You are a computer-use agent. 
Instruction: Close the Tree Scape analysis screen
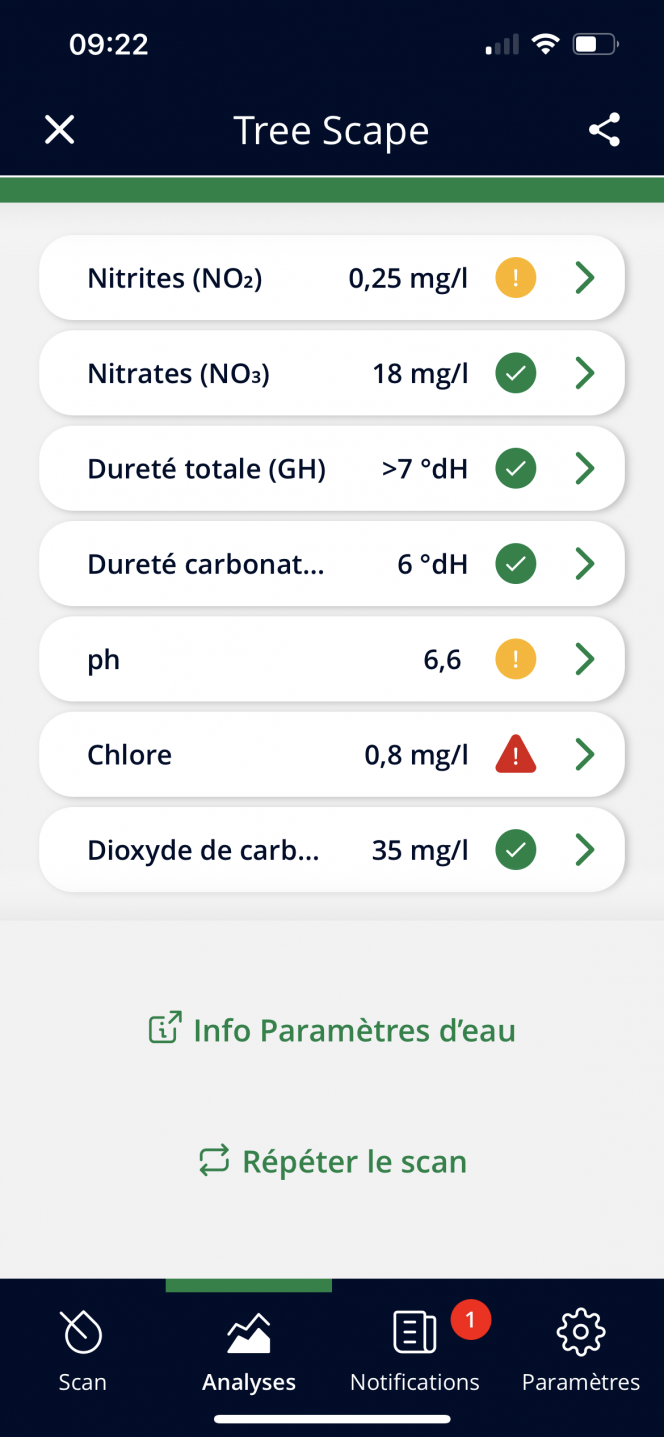tap(60, 130)
